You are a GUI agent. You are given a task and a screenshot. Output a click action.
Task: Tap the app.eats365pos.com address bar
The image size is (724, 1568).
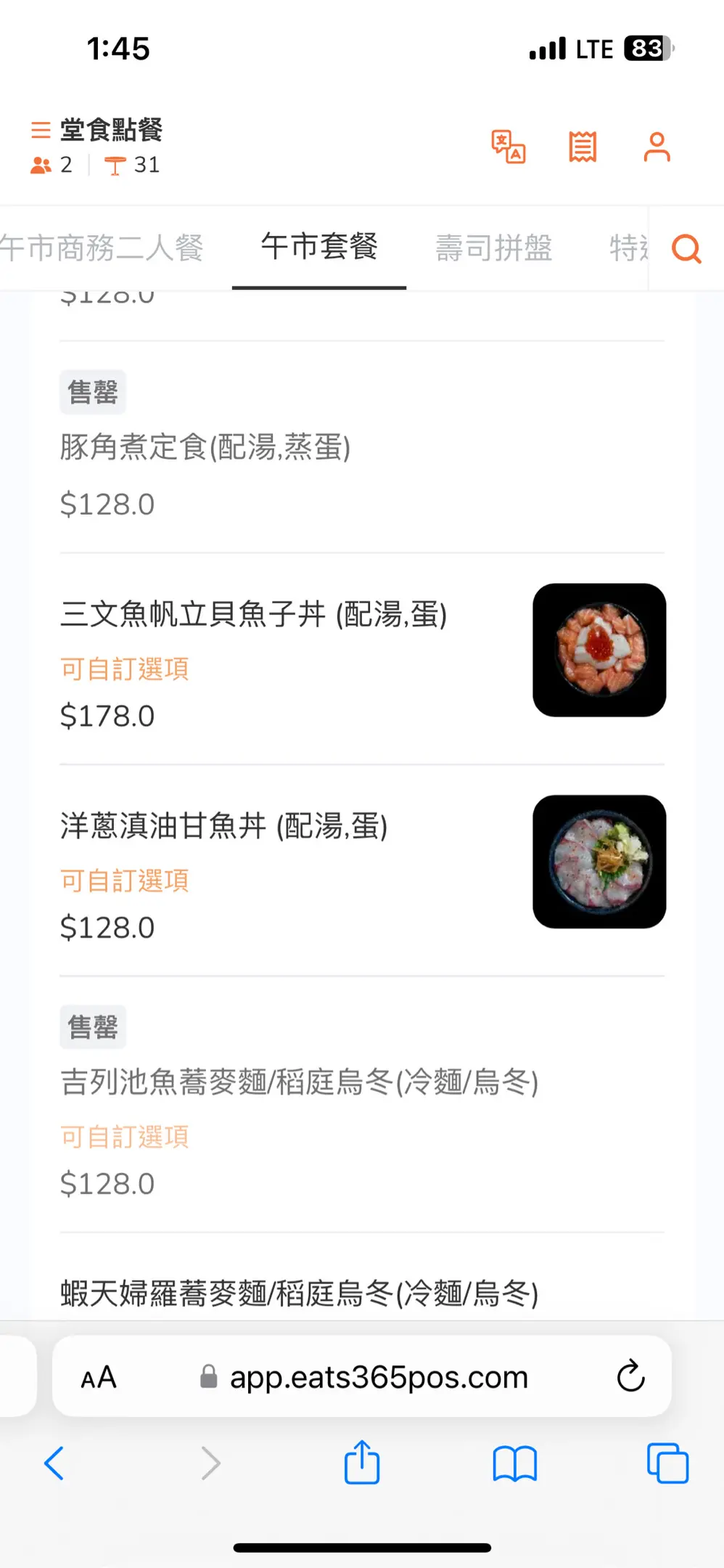tap(377, 1377)
